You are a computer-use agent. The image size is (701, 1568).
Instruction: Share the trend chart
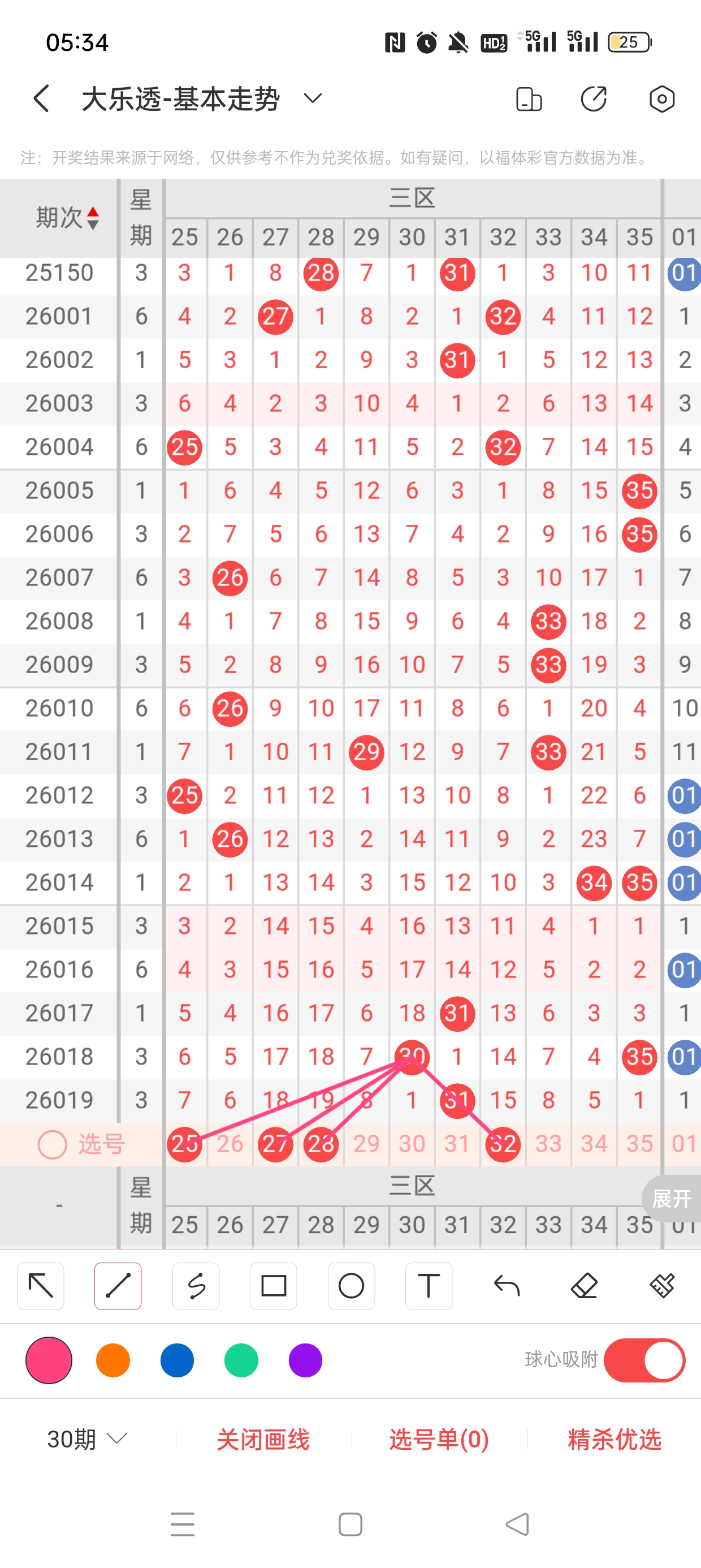coord(593,98)
